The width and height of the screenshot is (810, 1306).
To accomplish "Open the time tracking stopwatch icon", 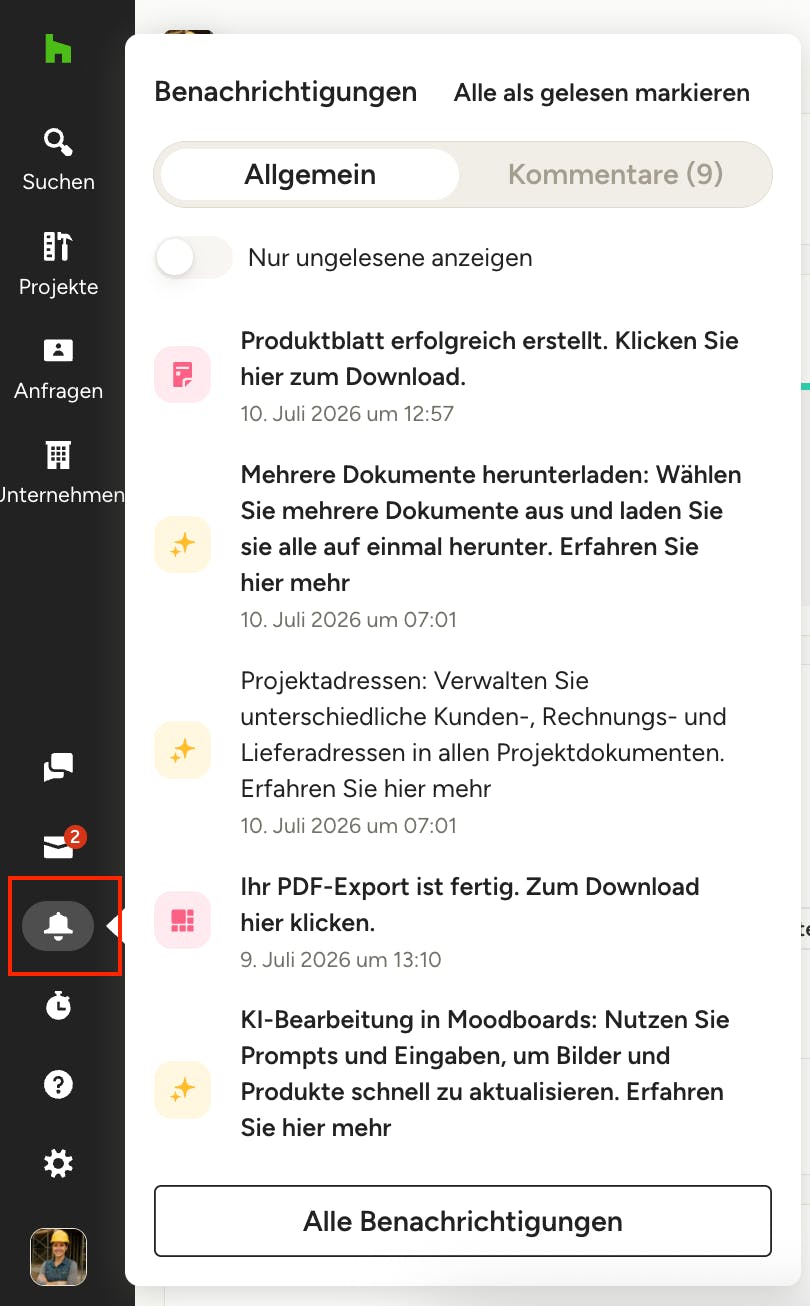I will click(x=59, y=1006).
